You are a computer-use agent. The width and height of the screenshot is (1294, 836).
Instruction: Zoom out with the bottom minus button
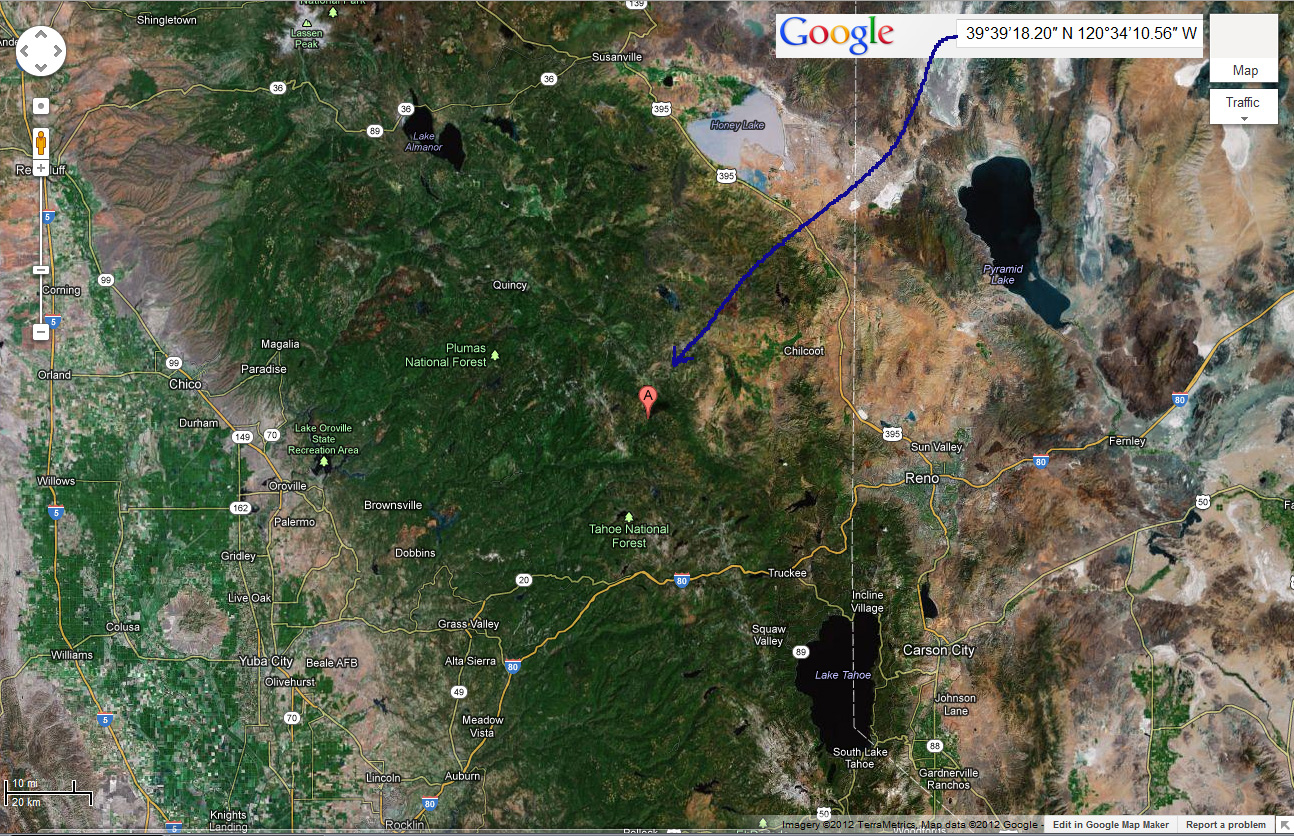pos(41,331)
